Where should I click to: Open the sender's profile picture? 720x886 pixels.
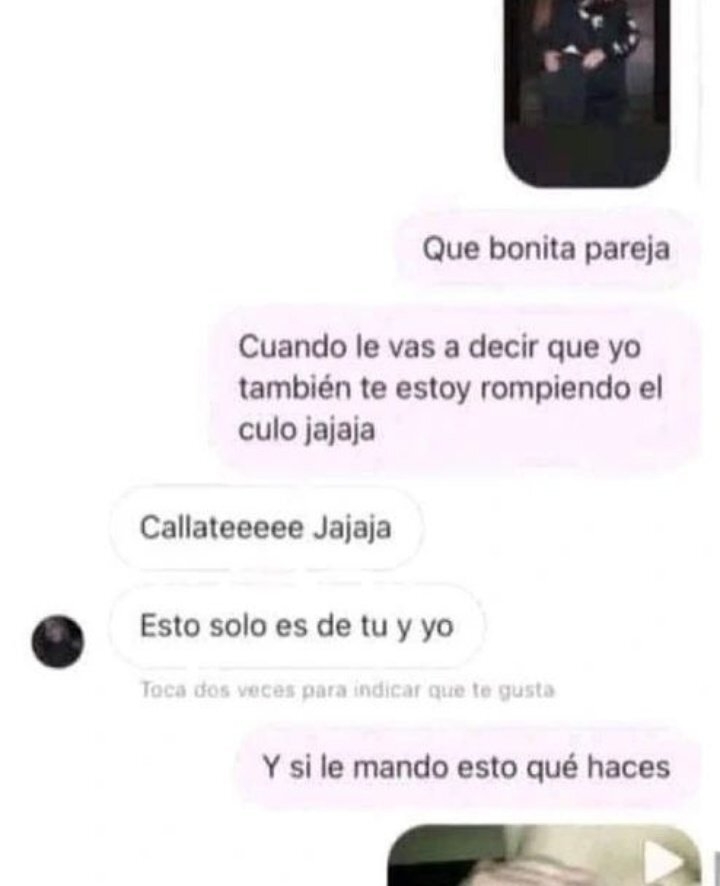(55, 641)
